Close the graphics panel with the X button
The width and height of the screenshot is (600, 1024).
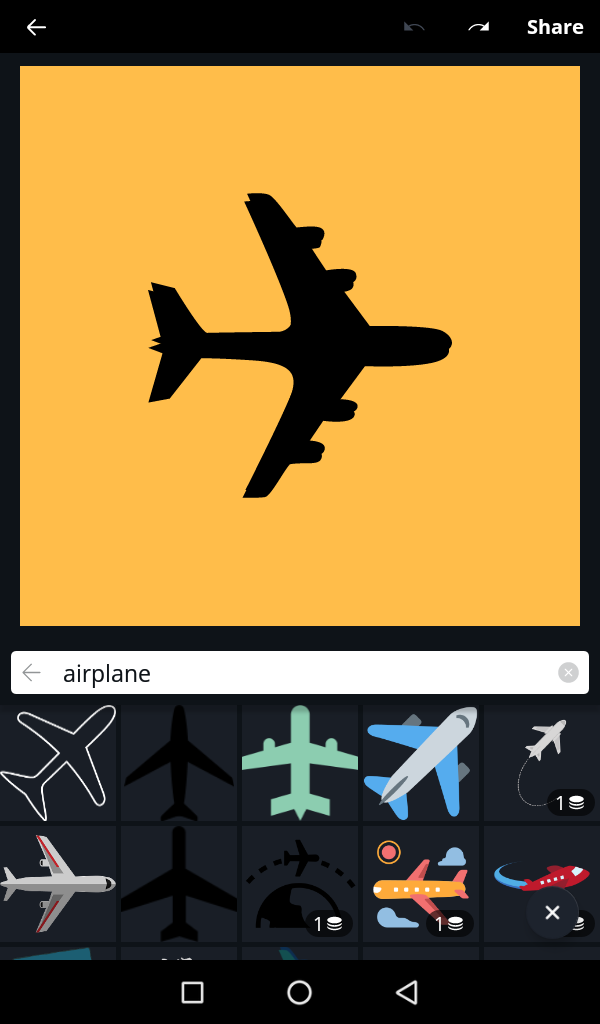click(552, 912)
